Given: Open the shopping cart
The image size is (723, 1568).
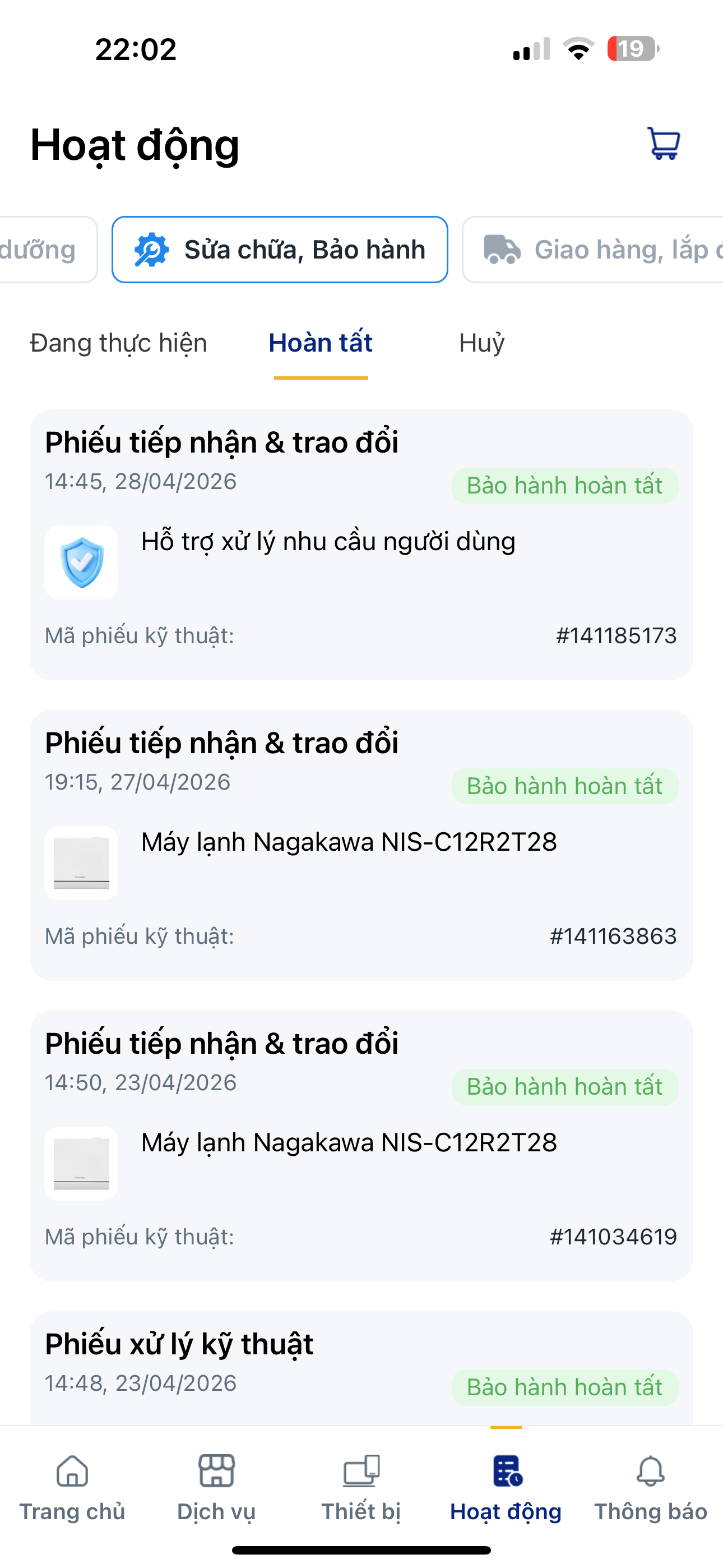Looking at the screenshot, I should click(x=664, y=144).
